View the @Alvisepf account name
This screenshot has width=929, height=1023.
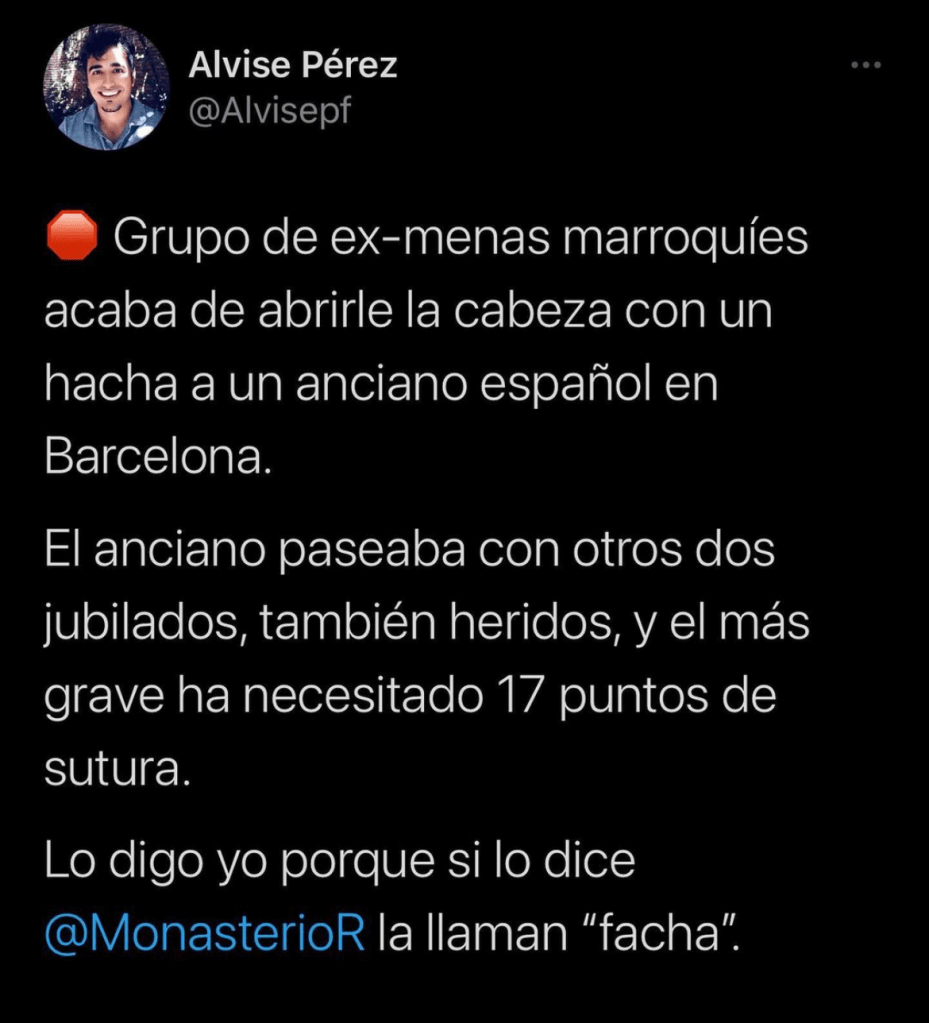tap(270, 112)
